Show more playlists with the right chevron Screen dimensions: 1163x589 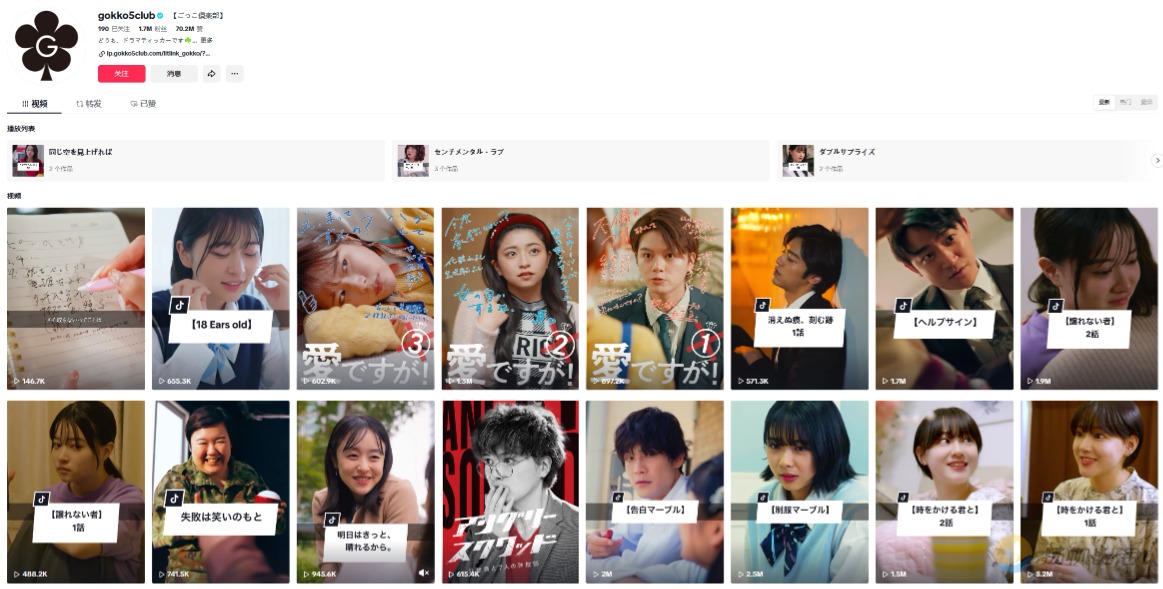pos(1157,160)
